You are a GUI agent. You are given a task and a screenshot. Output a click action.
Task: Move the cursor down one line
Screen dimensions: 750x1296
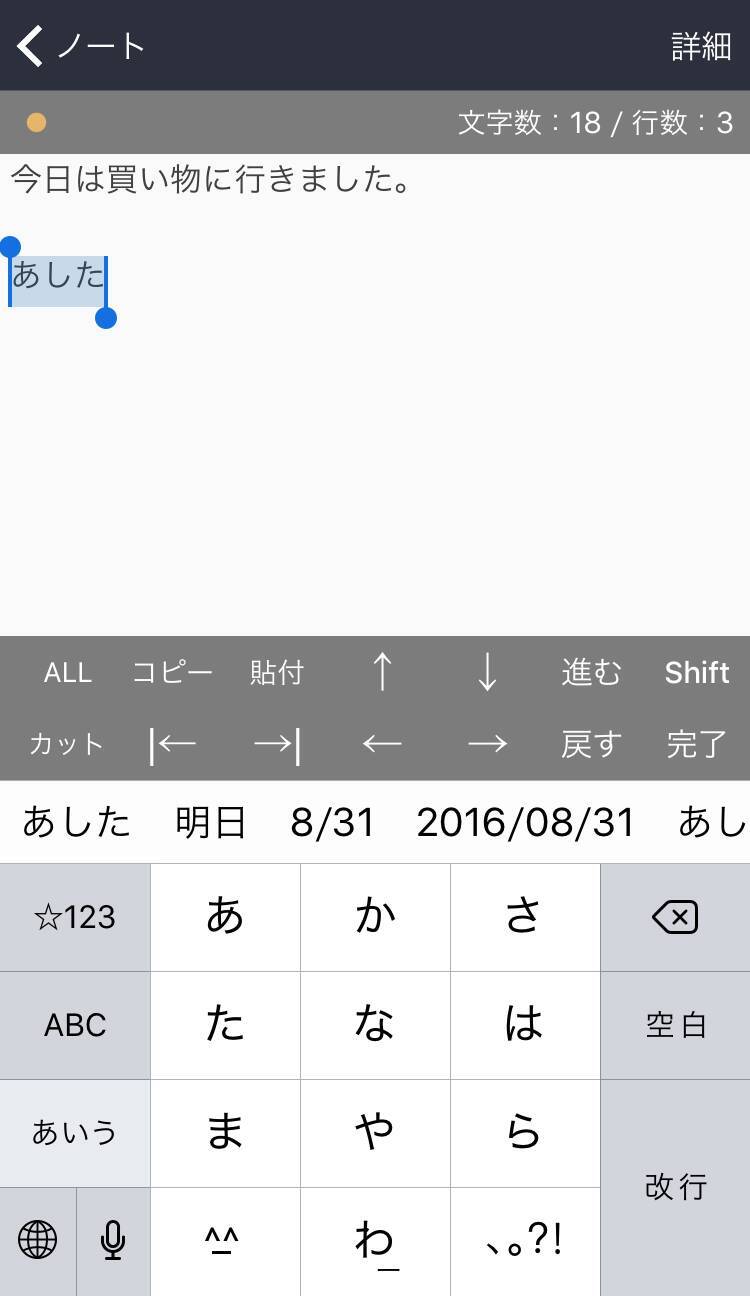[487, 673]
